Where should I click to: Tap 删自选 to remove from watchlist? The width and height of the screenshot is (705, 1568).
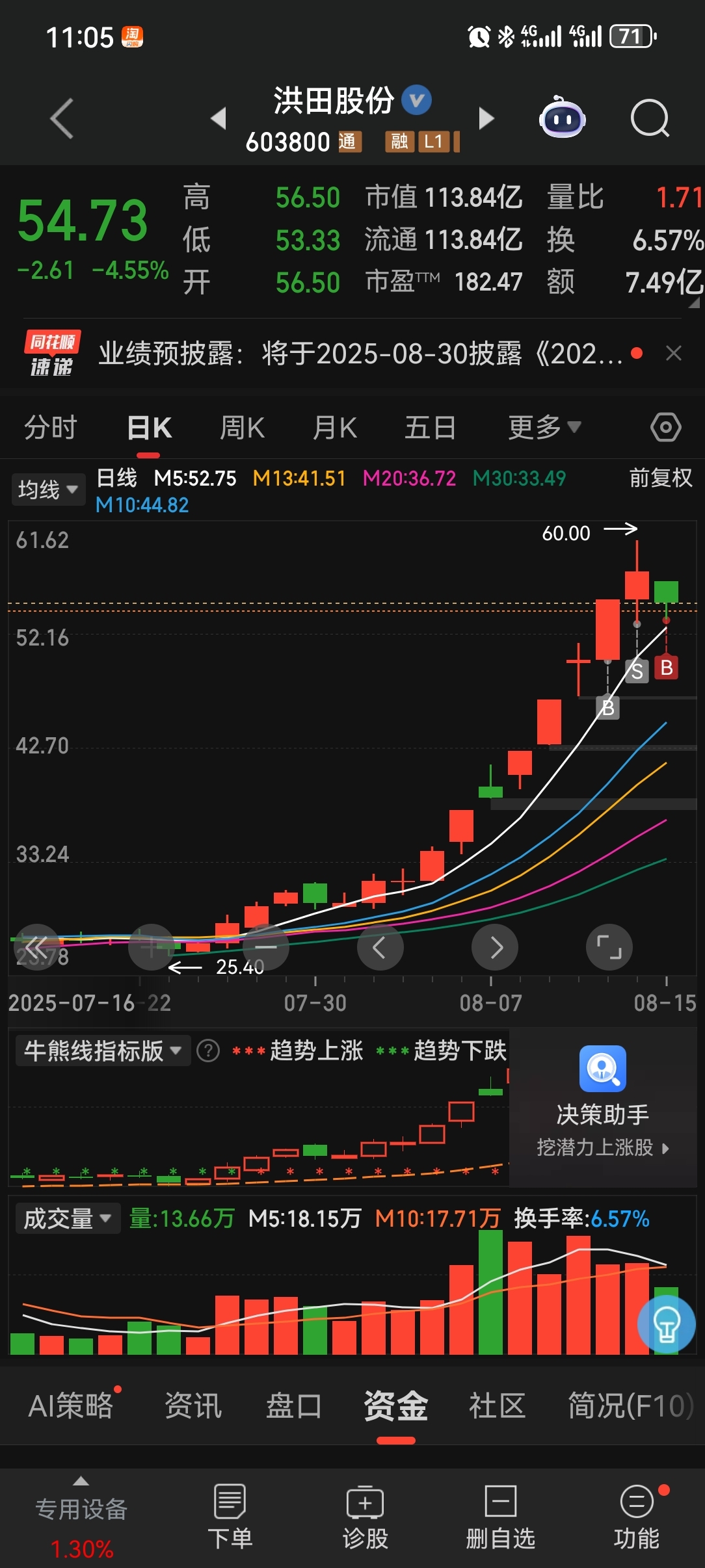tap(500, 1517)
